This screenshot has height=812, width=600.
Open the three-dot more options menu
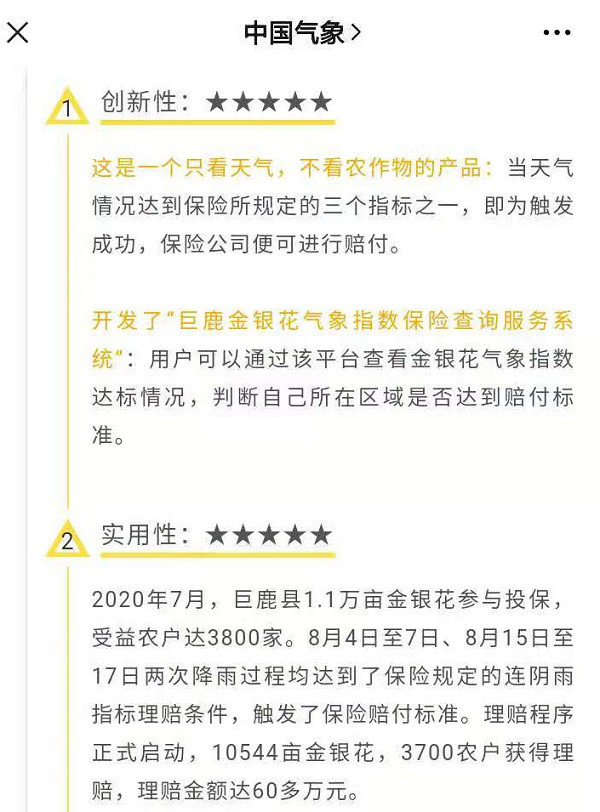[x=556, y=33]
